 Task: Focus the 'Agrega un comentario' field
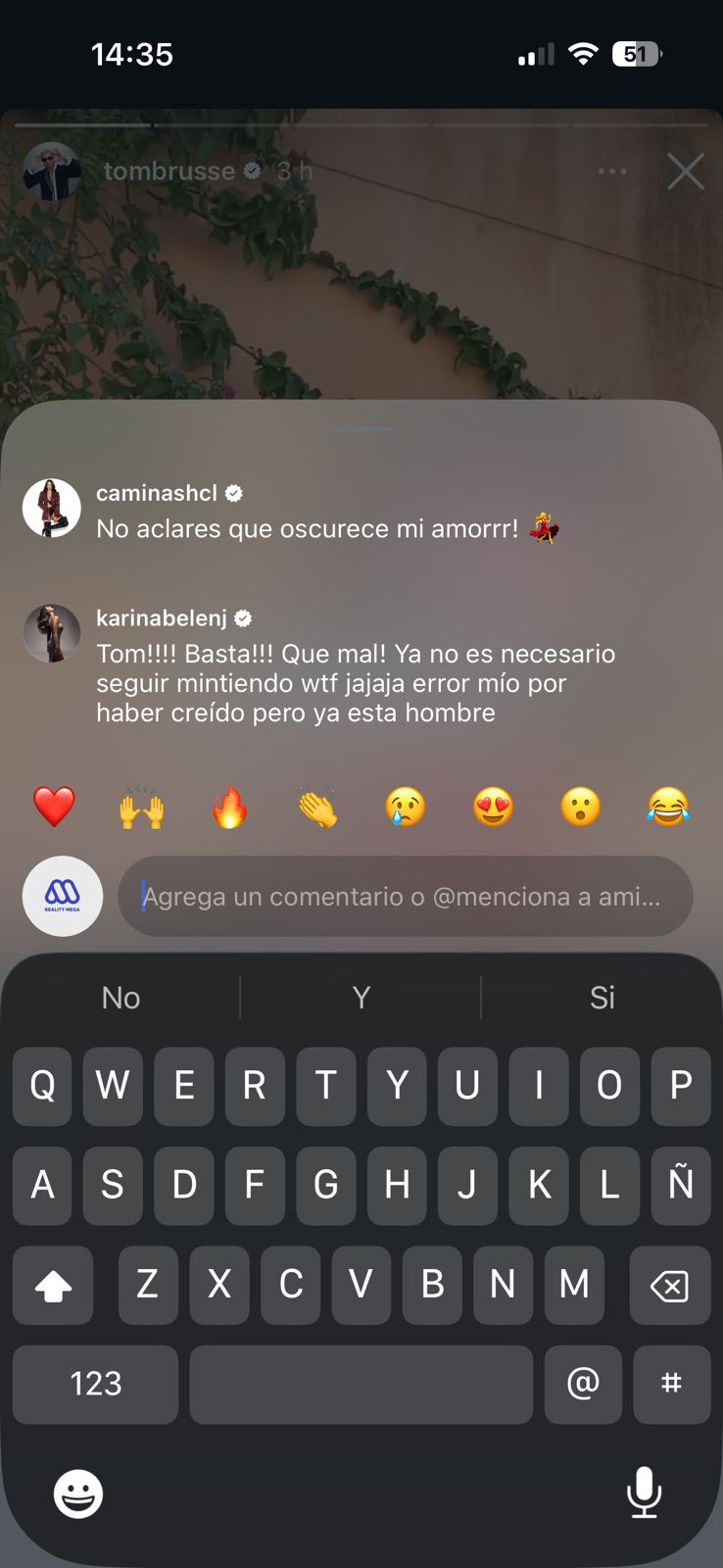point(404,896)
